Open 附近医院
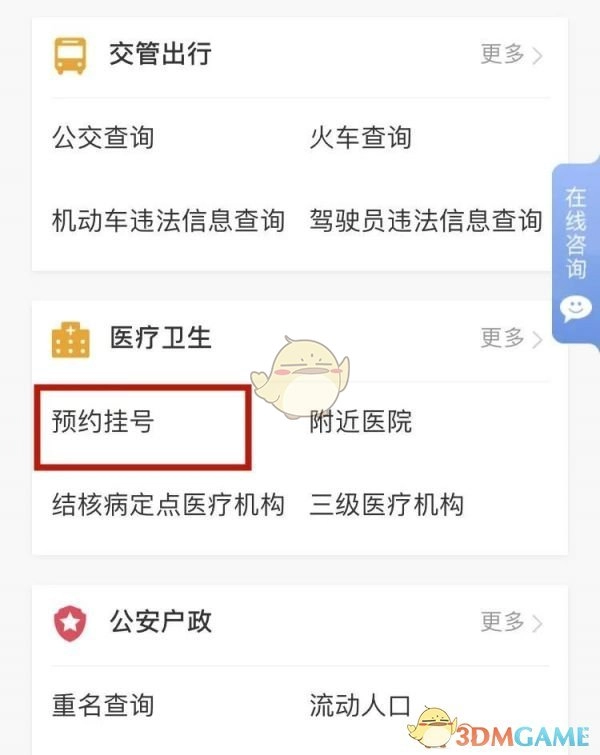This screenshot has width=600, height=755. (360, 422)
